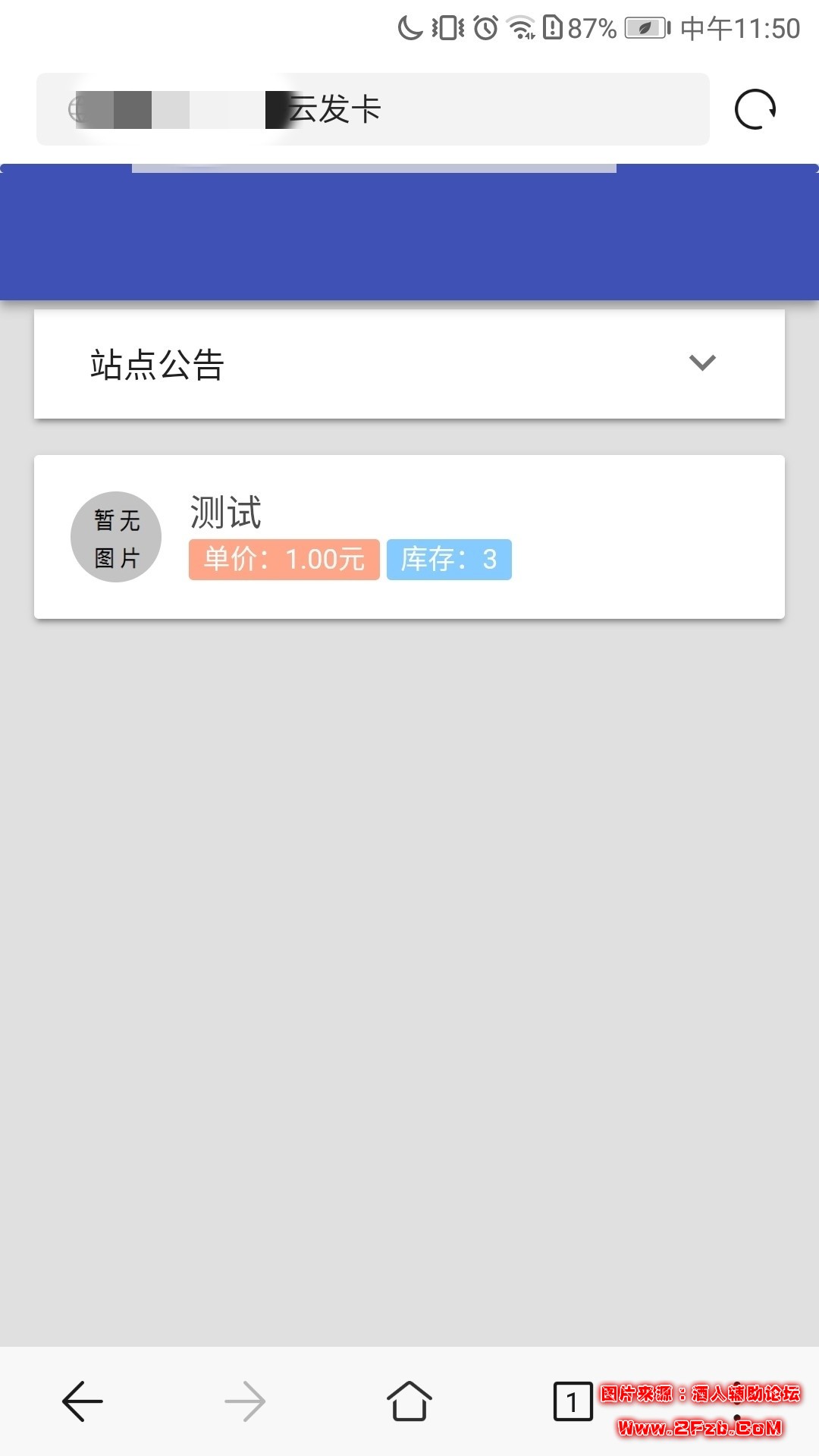Reload the page with the refresh icon
The height and width of the screenshot is (1456, 819).
[755, 109]
